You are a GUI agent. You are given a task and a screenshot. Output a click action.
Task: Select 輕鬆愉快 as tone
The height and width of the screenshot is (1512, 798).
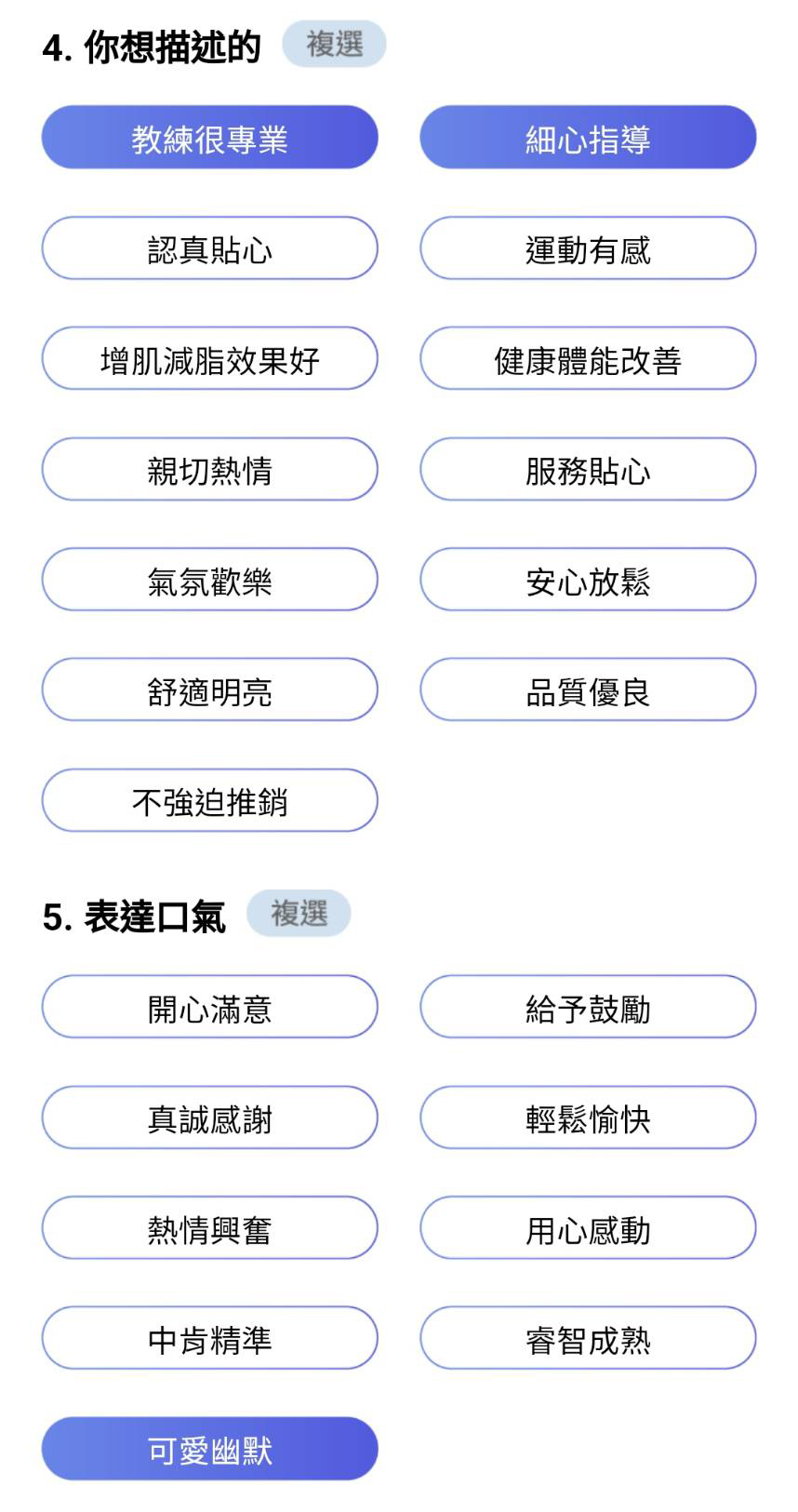[588, 1117]
